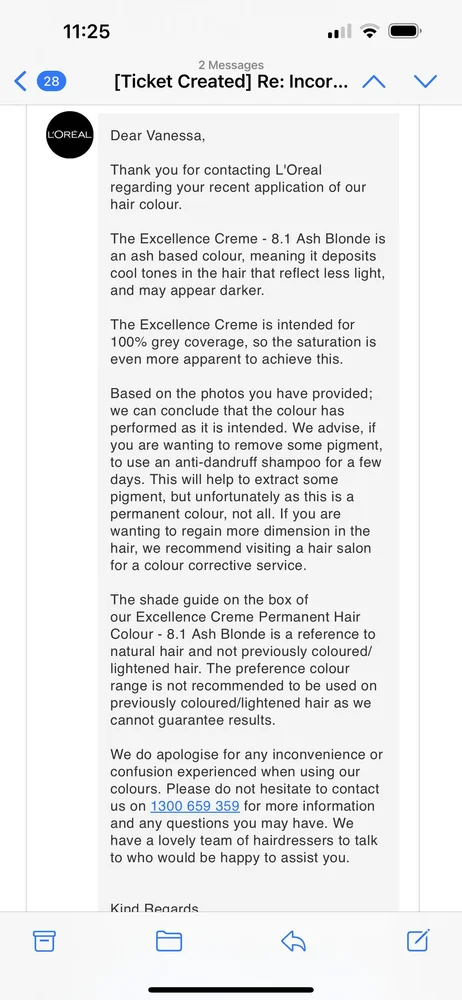Viewport: 462px width, 1000px height.
Task: Move this email to a folder
Action: pos(169,941)
